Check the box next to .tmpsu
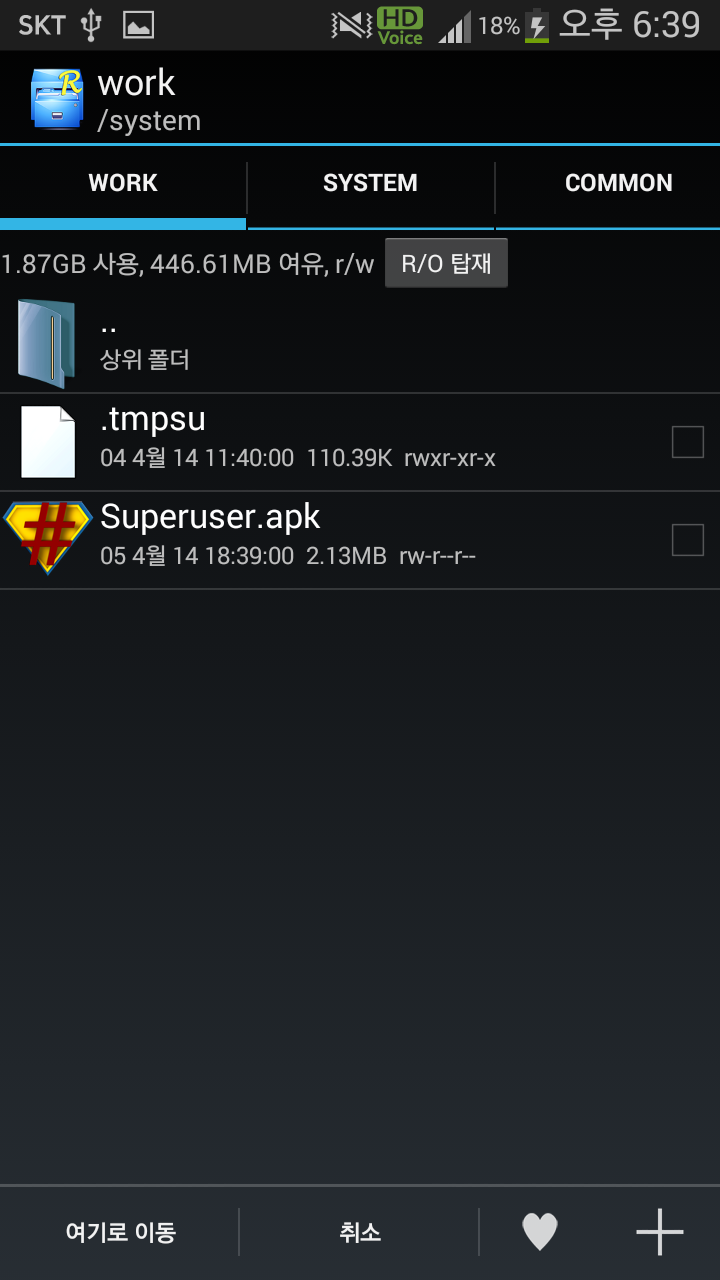720x1280 pixels. point(687,441)
